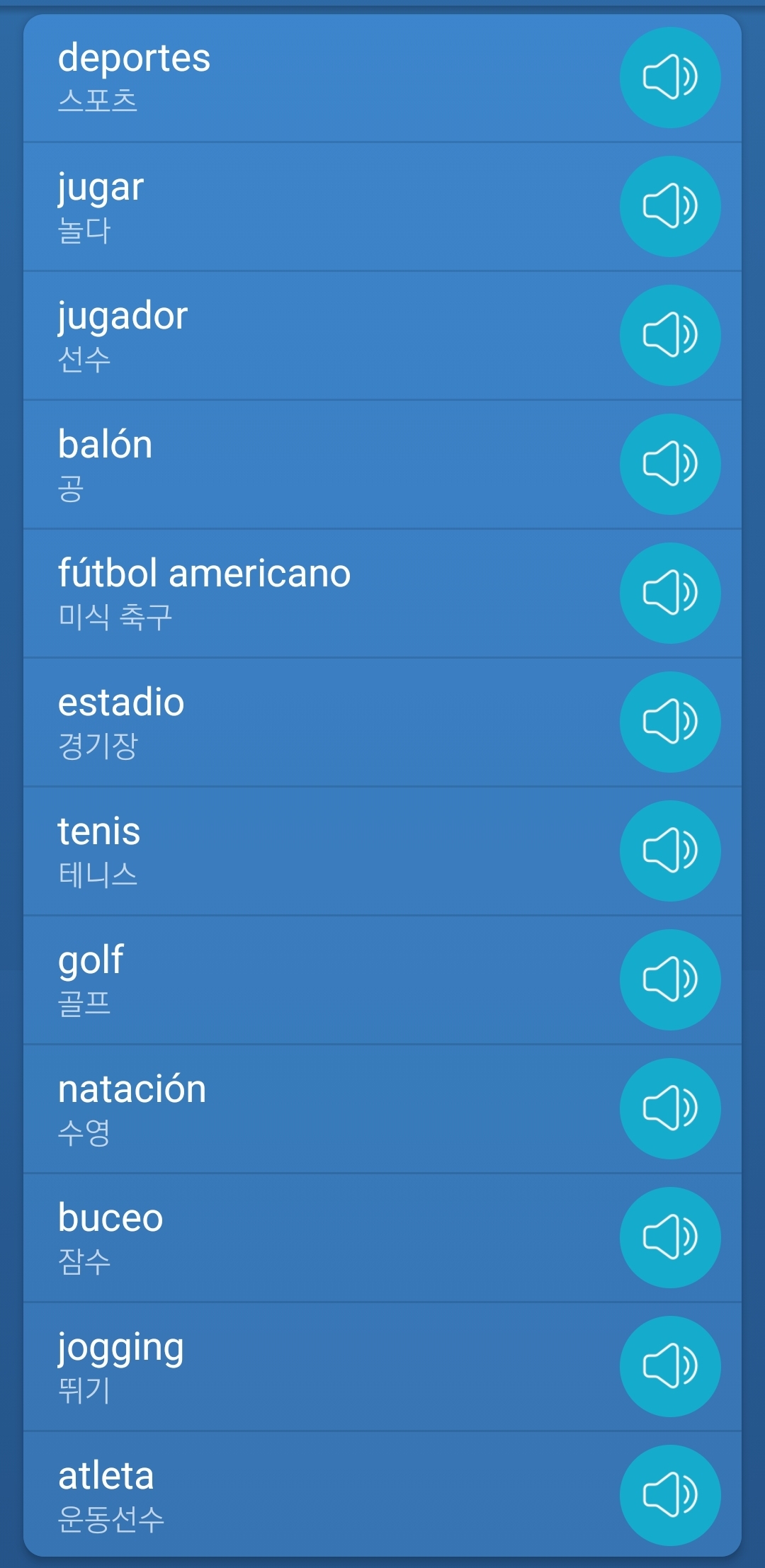Play audio for the word deportes

point(670,77)
